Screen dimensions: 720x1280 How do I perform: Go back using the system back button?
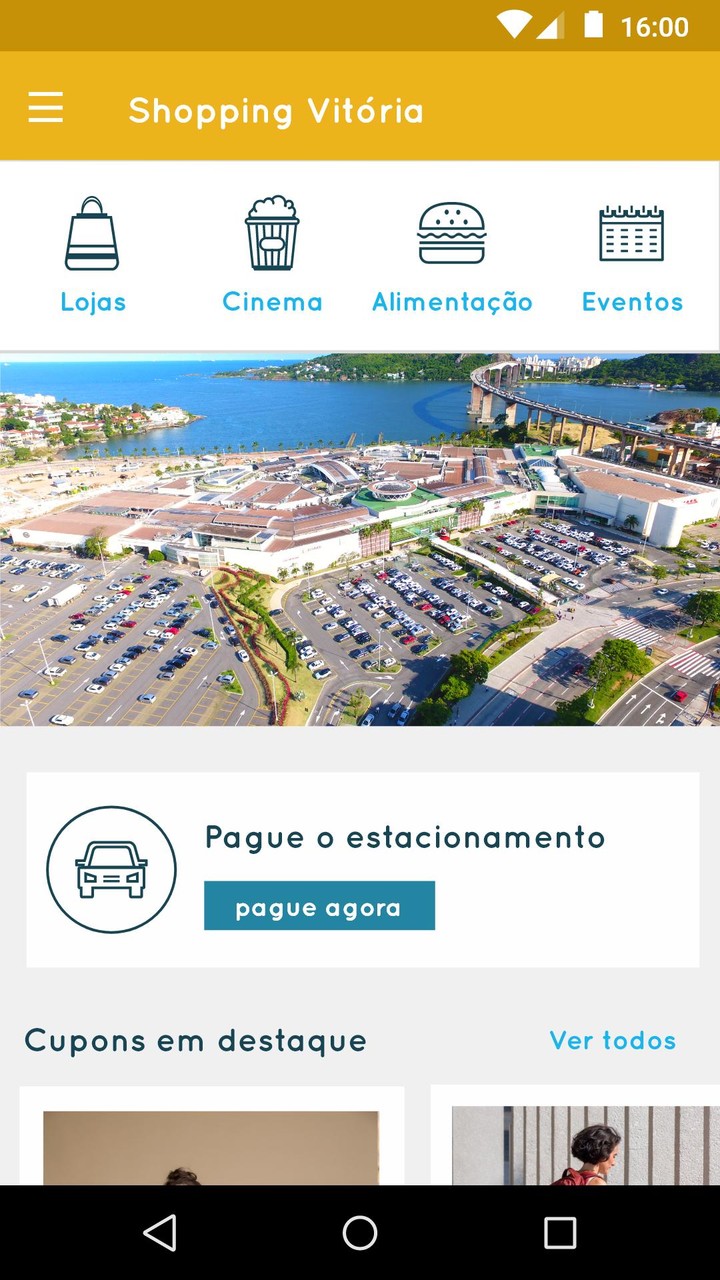(160, 1233)
